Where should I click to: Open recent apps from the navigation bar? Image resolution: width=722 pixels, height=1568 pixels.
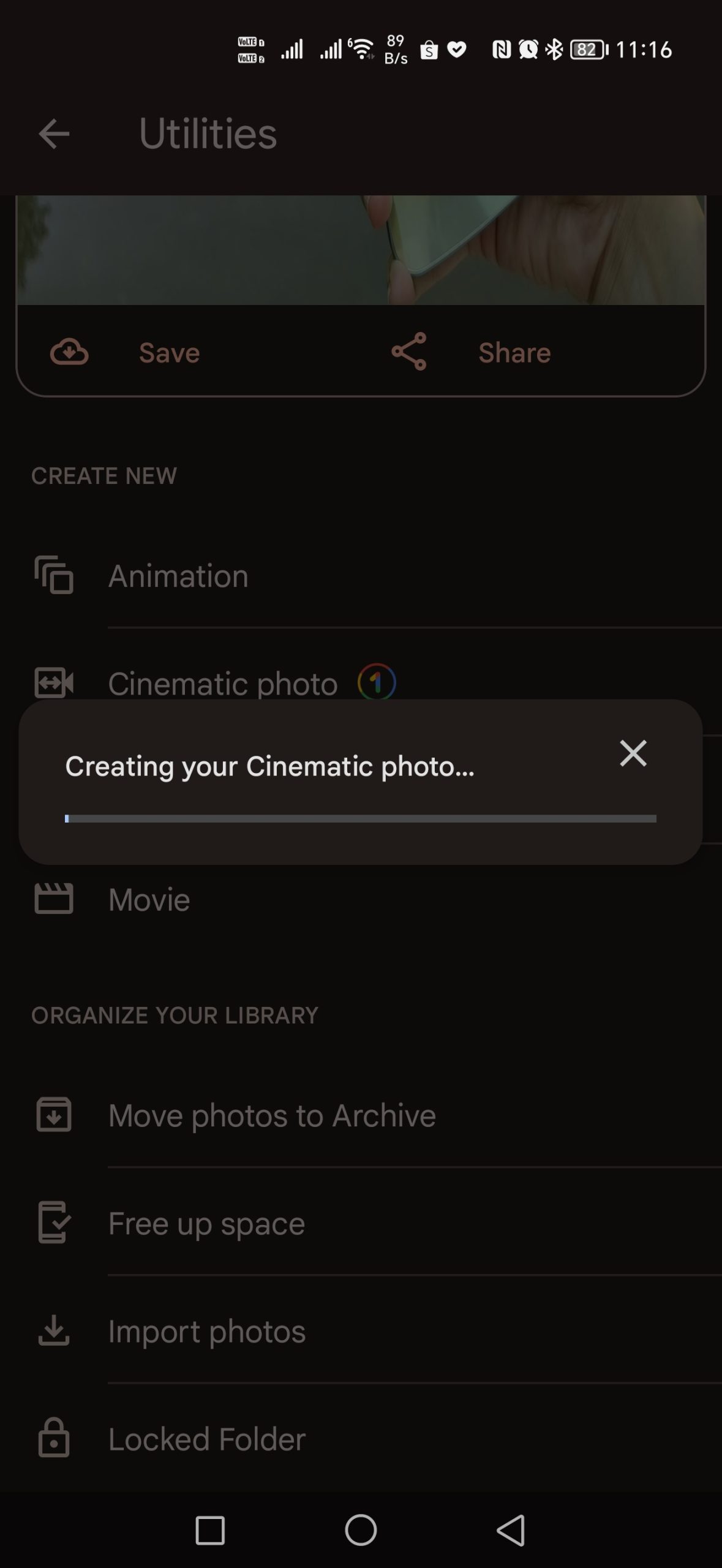[210, 1530]
